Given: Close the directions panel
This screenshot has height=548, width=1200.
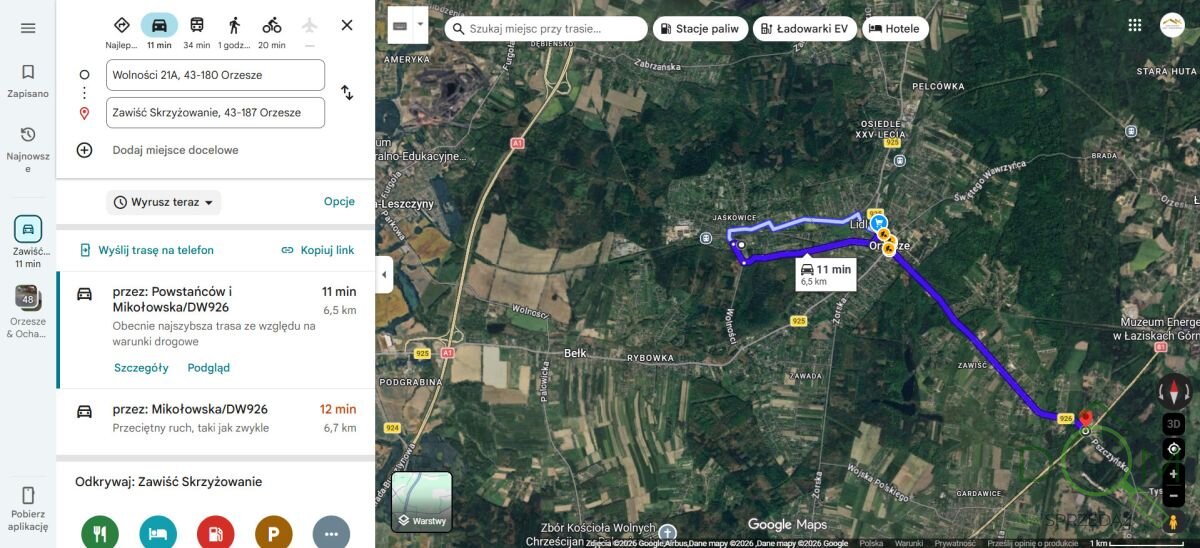Looking at the screenshot, I should click(x=347, y=25).
